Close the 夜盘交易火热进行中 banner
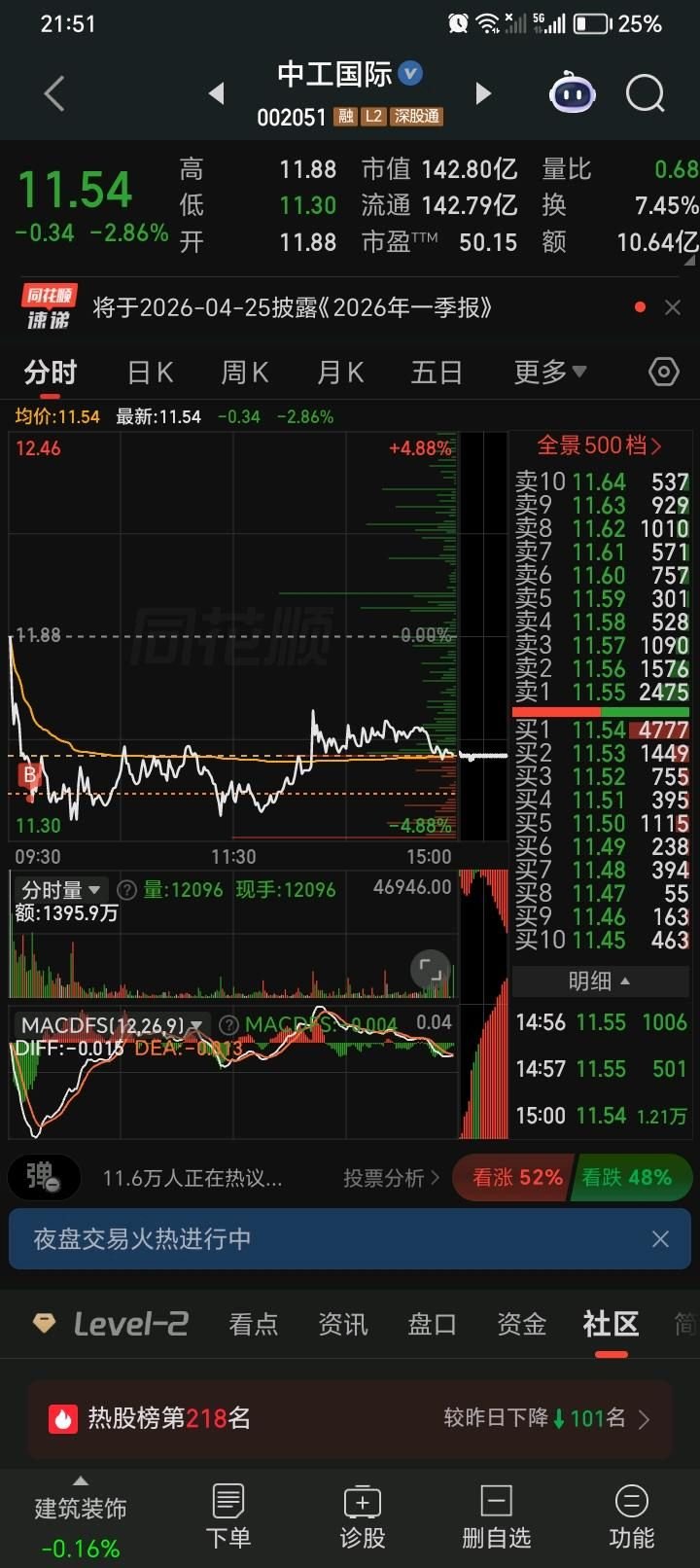The image size is (700, 1568). [660, 1238]
